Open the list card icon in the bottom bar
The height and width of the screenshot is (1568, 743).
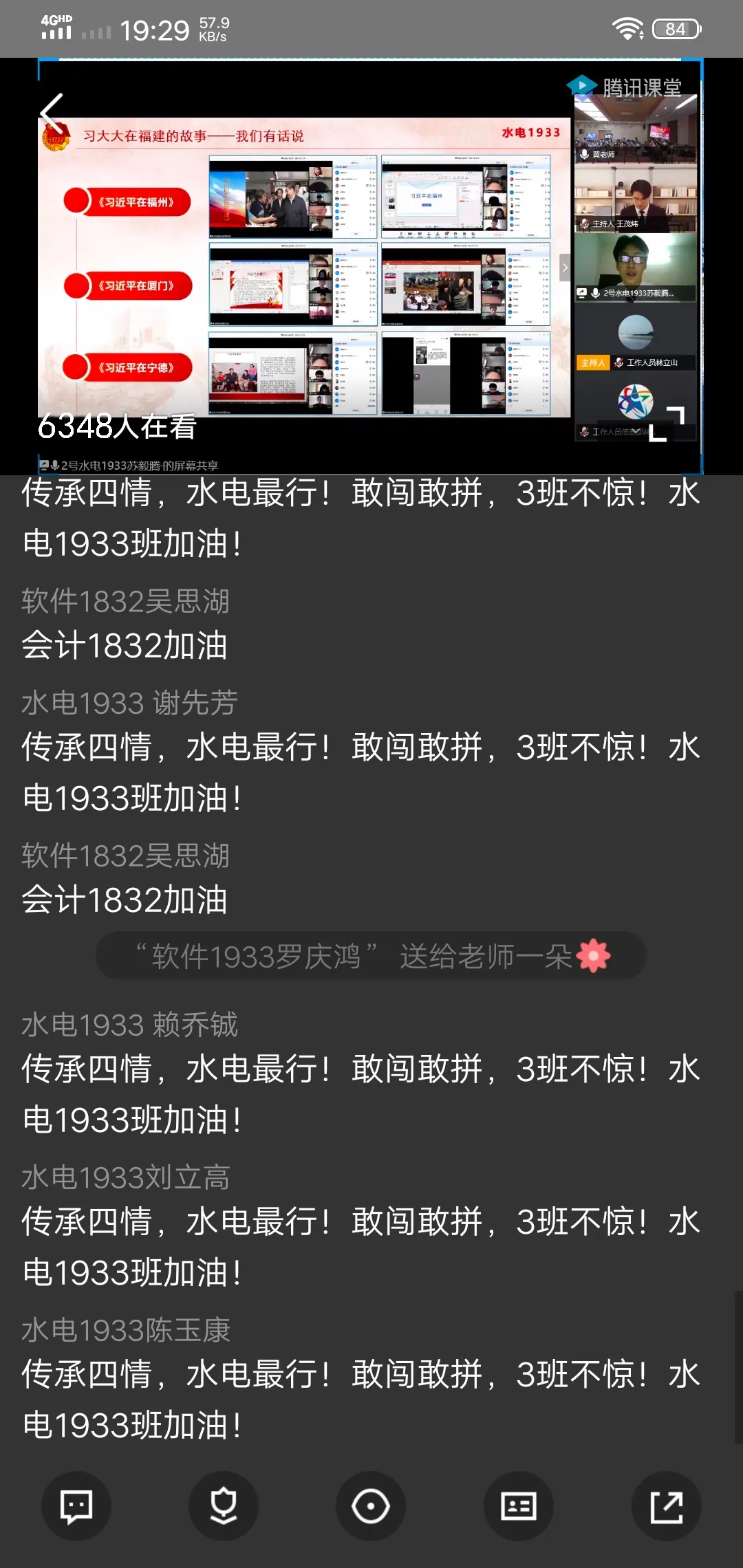[x=519, y=1506]
